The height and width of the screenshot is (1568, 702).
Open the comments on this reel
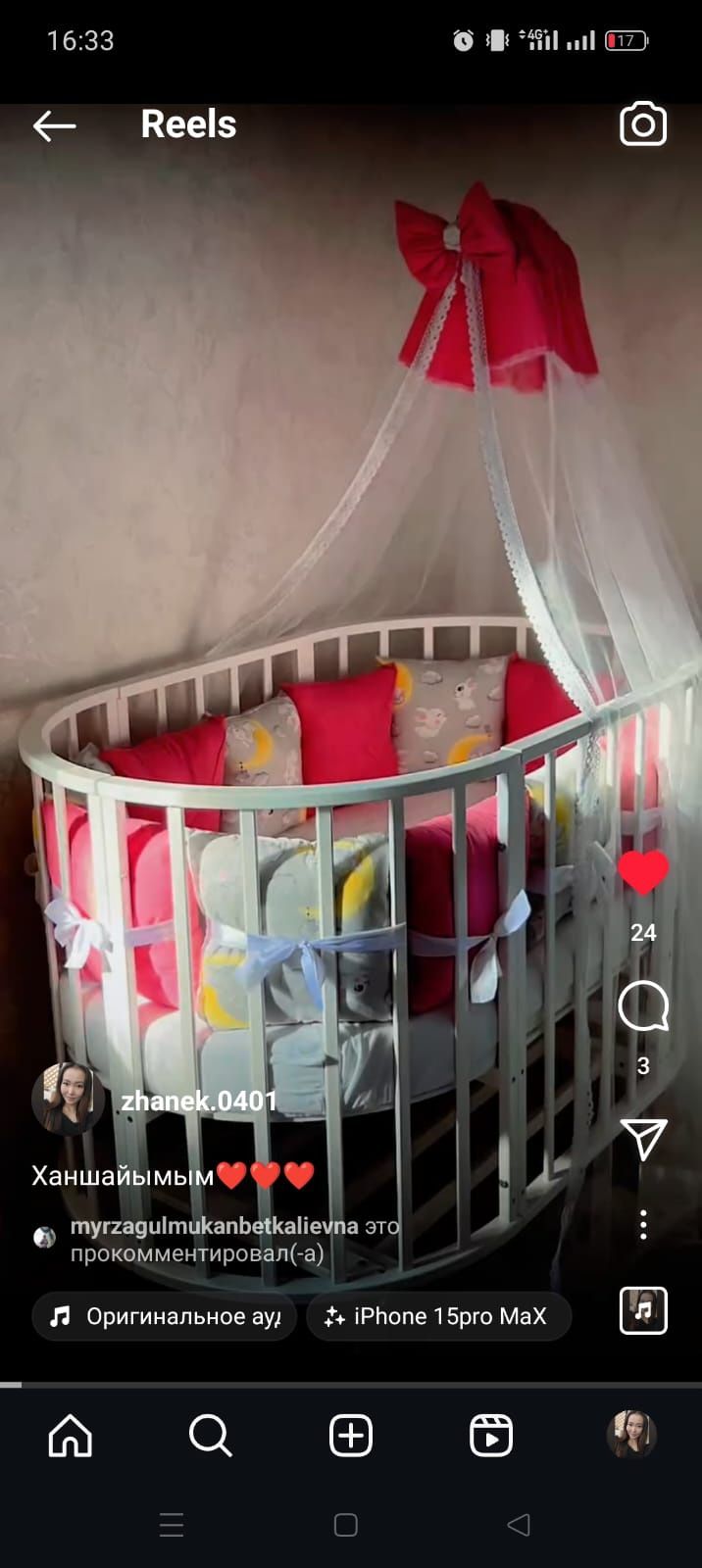click(643, 1006)
